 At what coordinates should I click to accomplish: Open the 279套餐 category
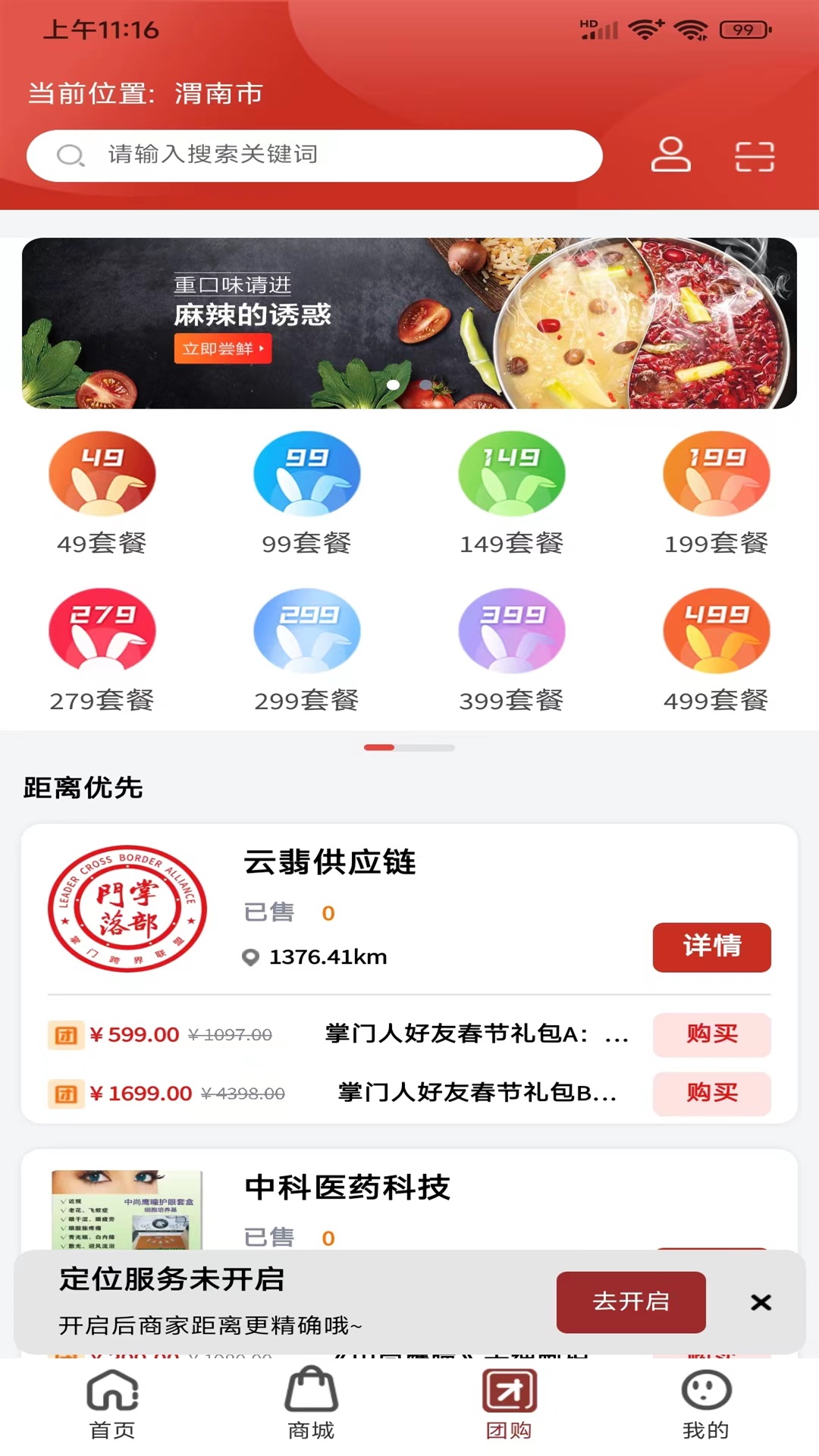point(102,651)
